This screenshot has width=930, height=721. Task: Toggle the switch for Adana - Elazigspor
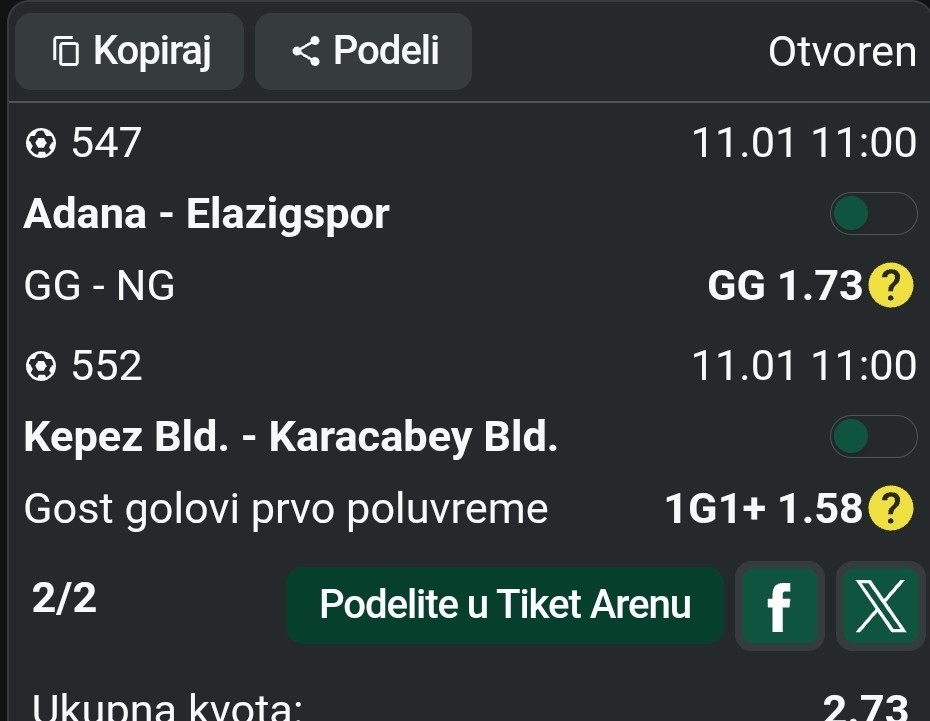[x=872, y=214]
